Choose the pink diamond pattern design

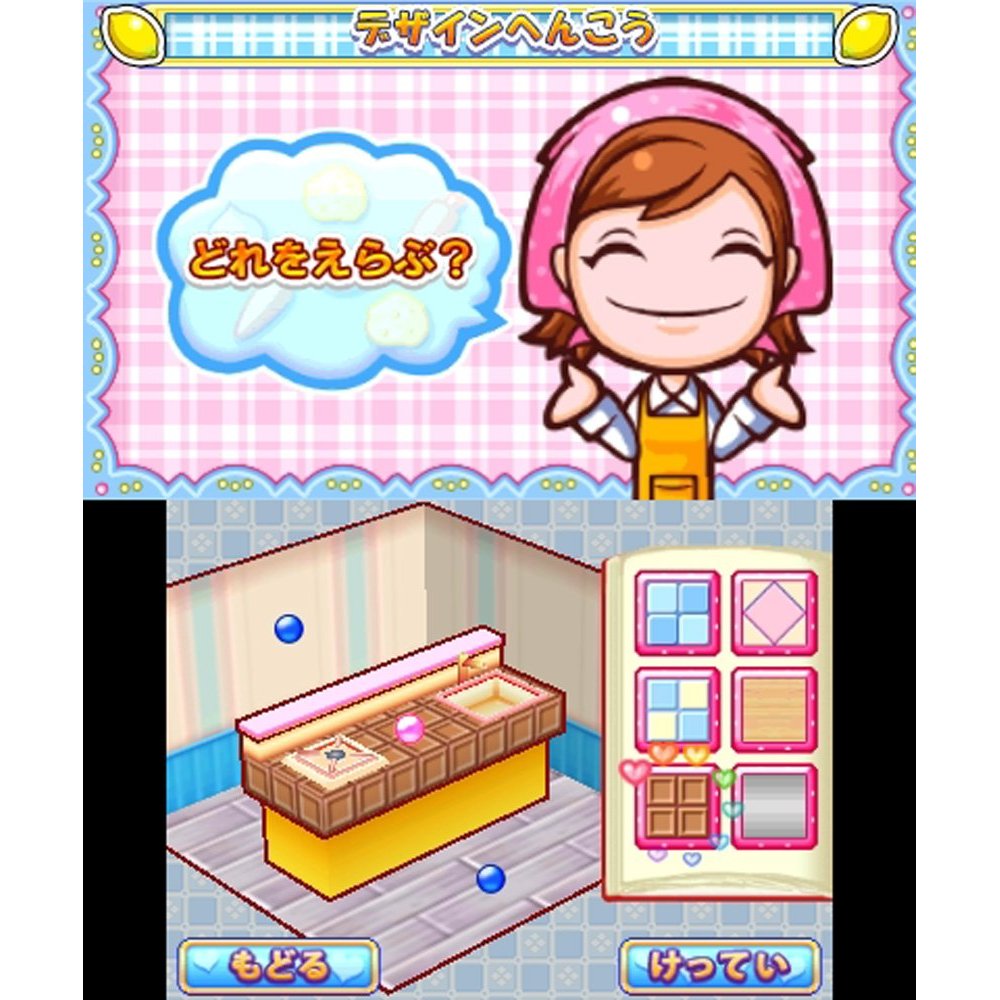pos(774,613)
